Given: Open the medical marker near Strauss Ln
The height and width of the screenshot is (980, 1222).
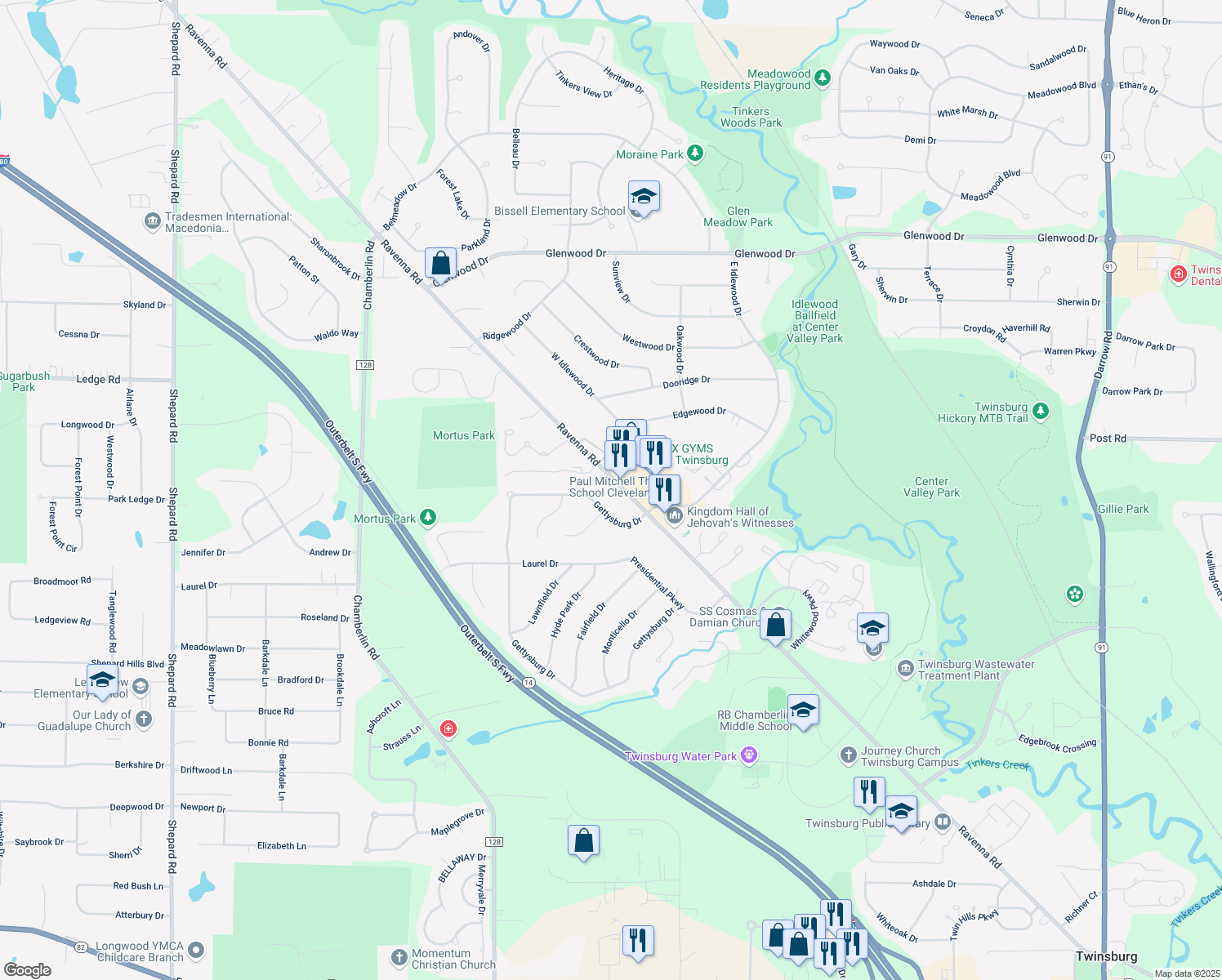Looking at the screenshot, I should (448, 728).
